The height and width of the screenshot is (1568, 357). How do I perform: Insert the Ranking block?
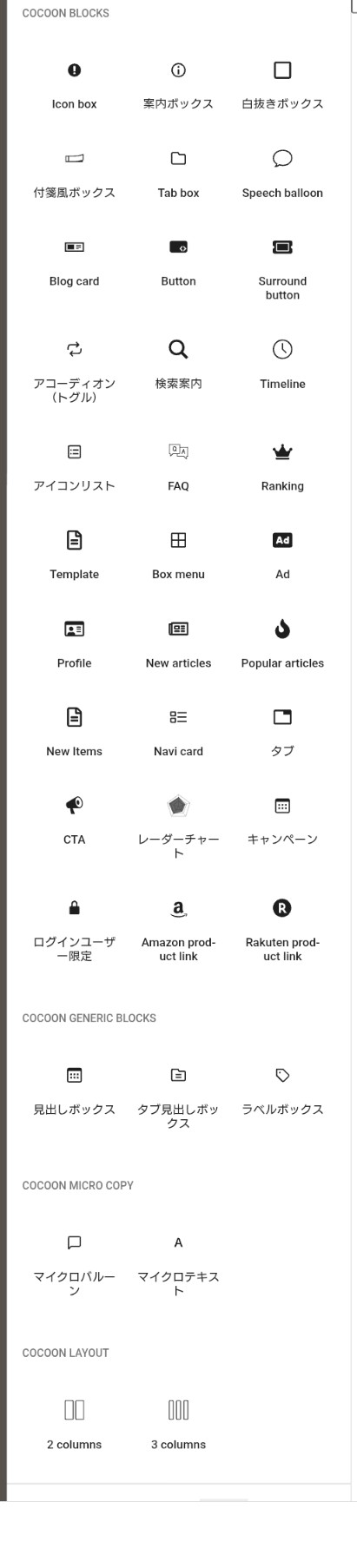coord(282,467)
